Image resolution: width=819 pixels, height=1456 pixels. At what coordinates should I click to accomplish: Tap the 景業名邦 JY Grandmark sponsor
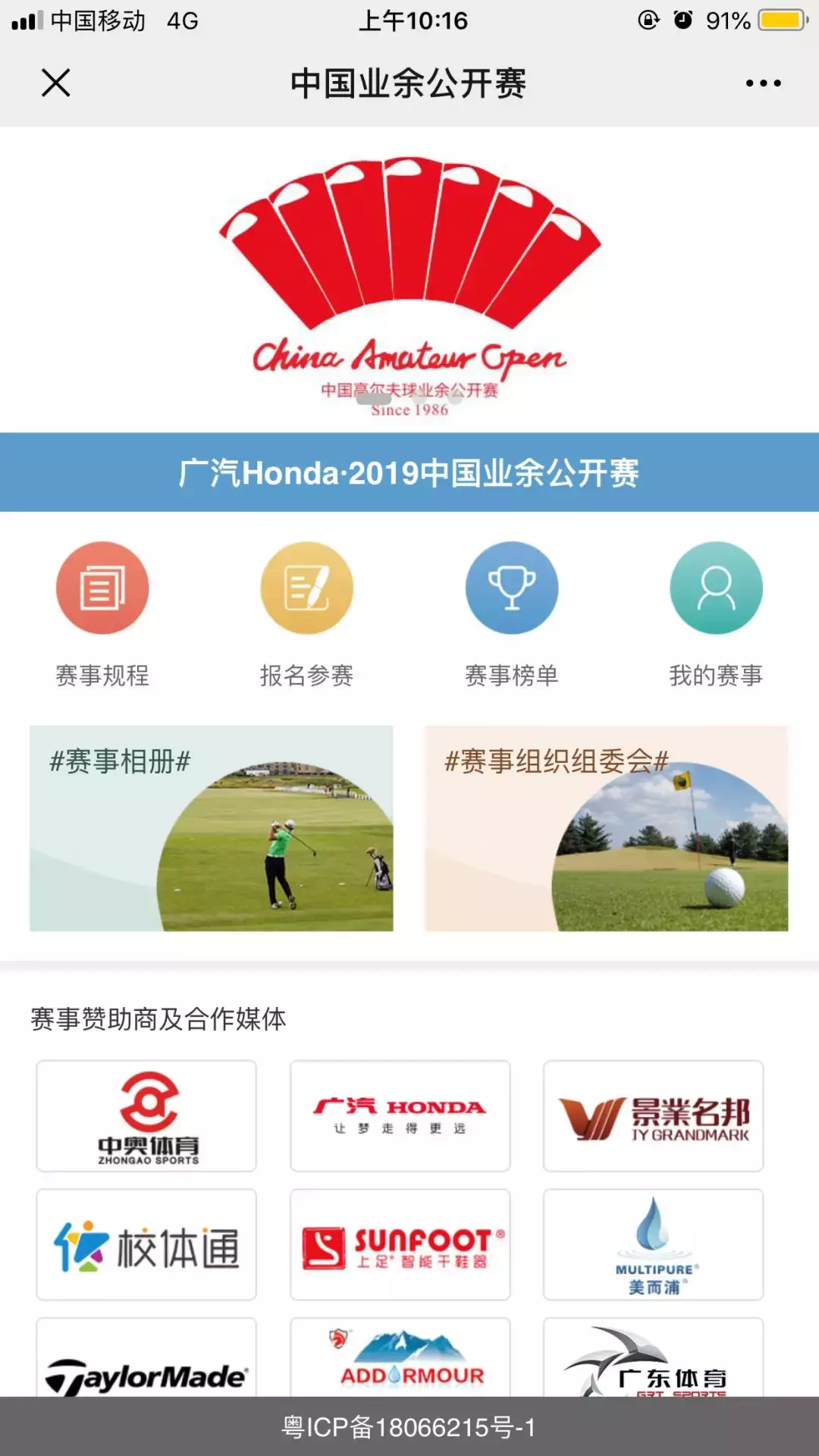pos(653,1116)
